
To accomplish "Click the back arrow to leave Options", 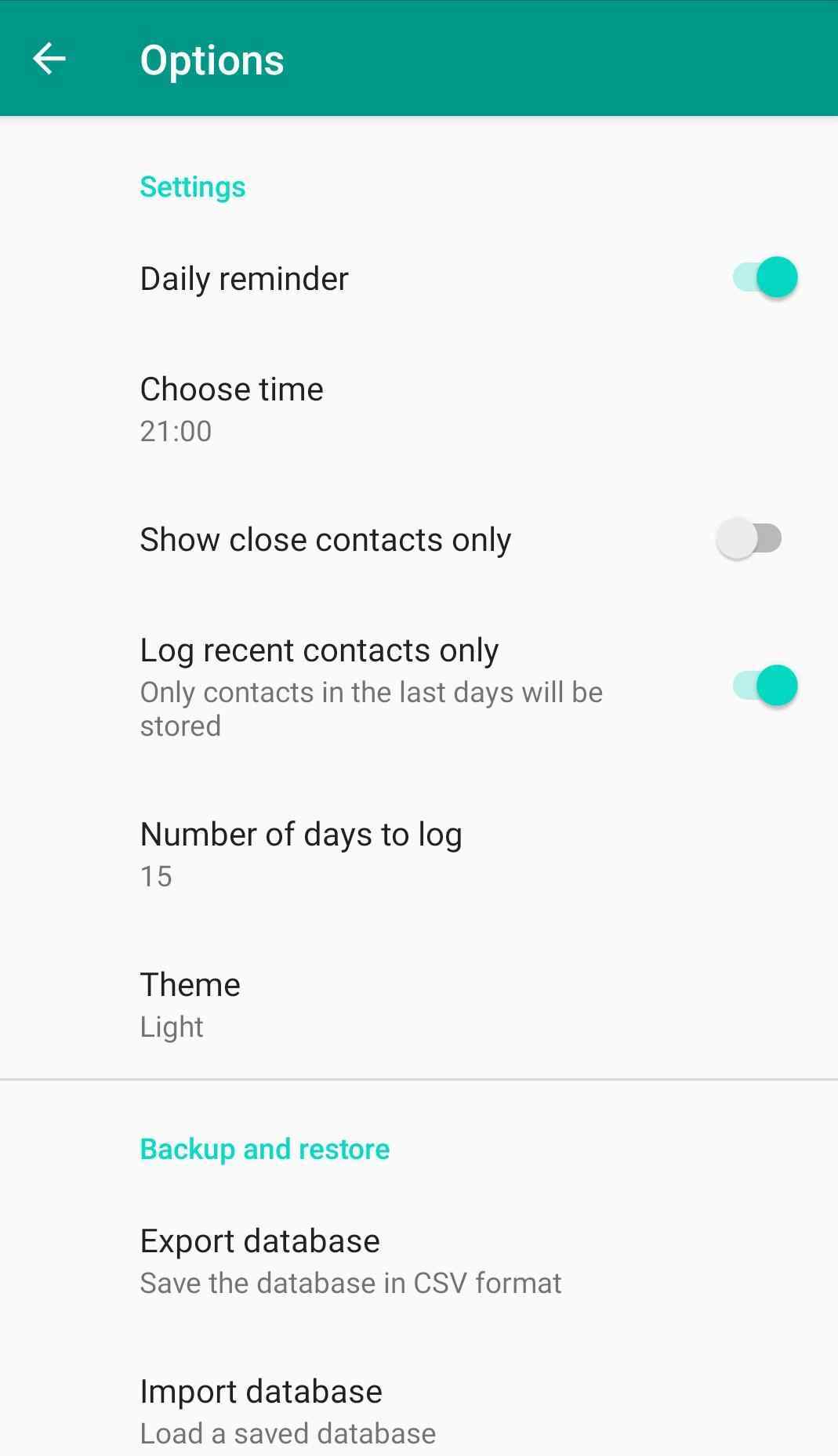I will pyautogui.click(x=50, y=59).
